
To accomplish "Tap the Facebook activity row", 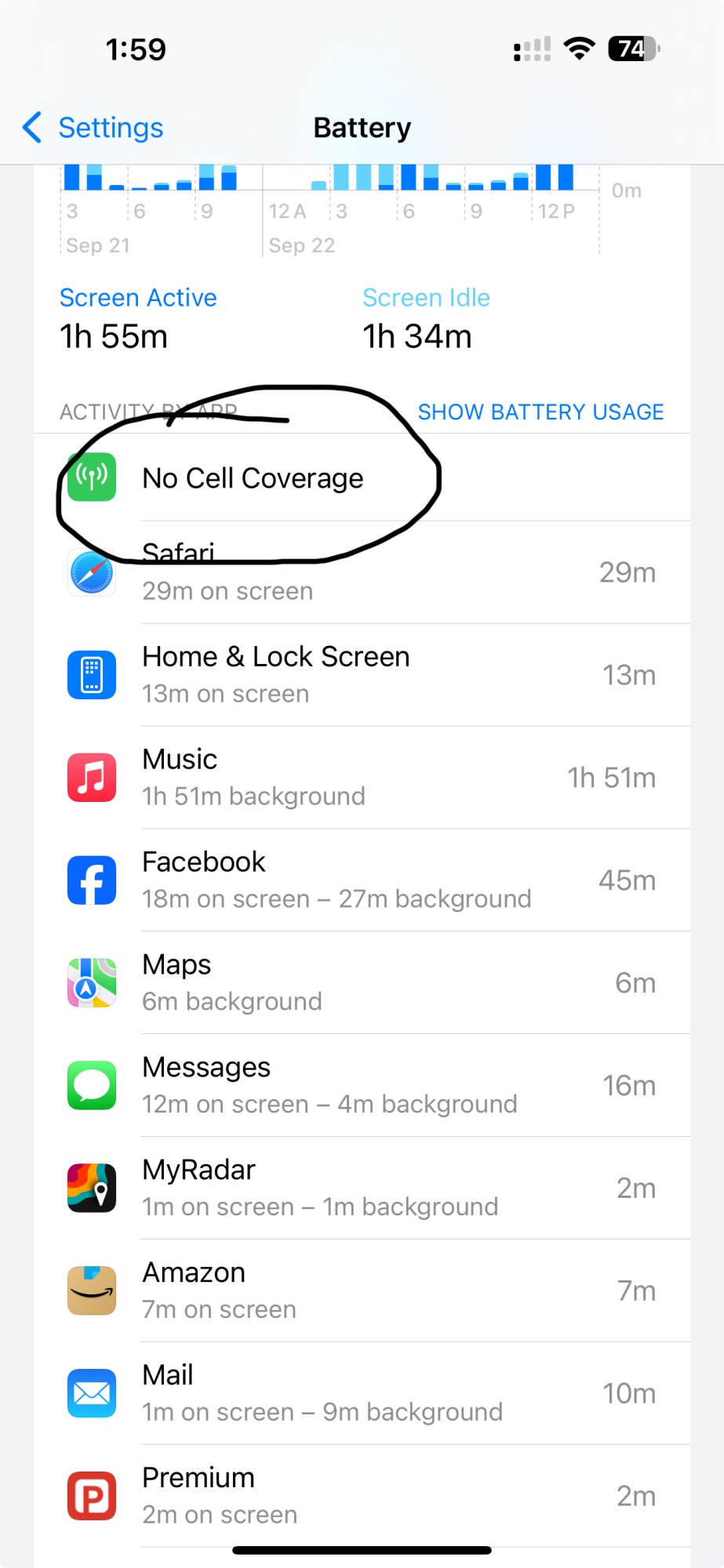I will click(361, 880).
